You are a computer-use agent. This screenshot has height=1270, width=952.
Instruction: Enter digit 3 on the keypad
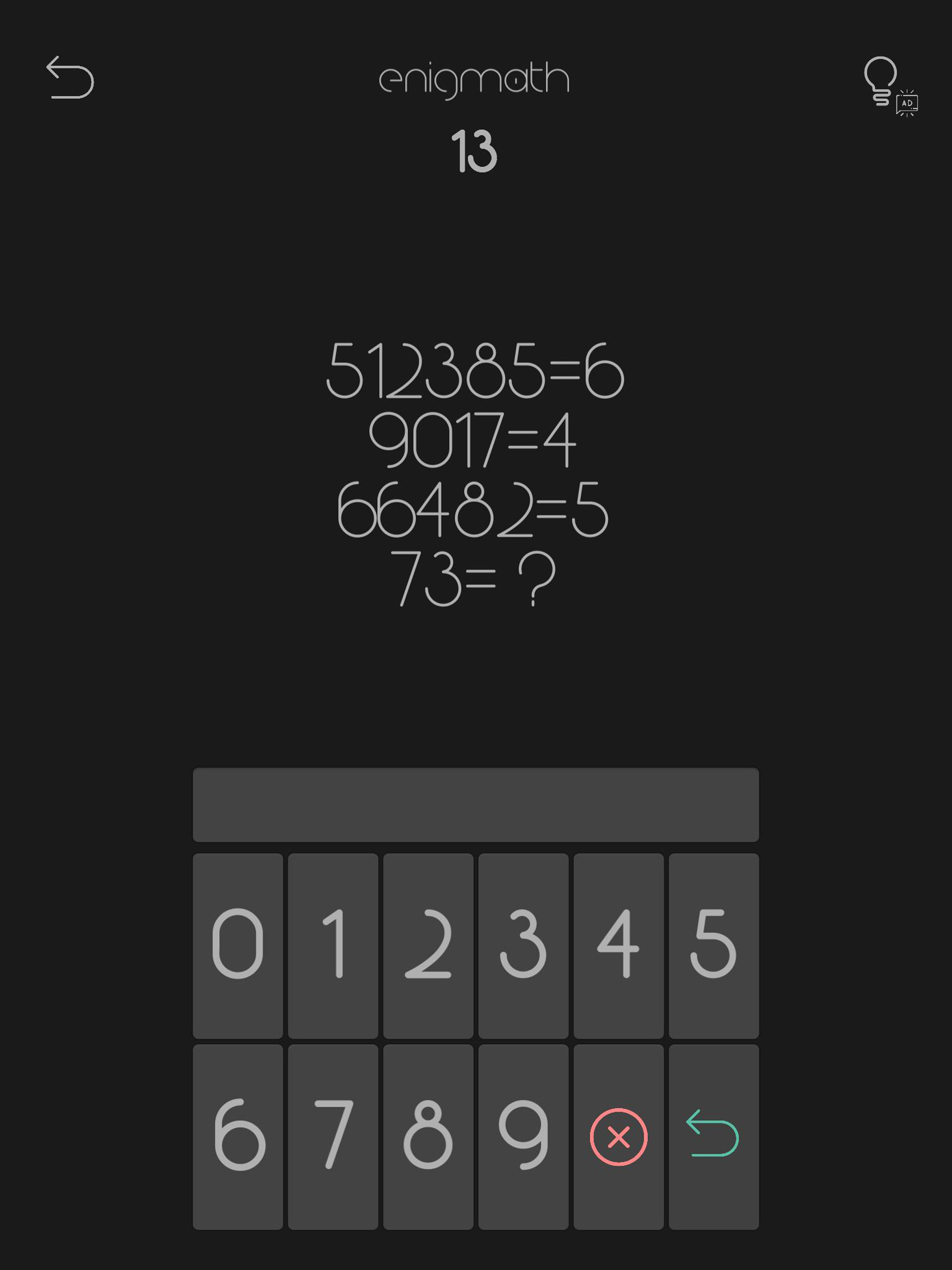pyautogui.click(x=523, y=946)
